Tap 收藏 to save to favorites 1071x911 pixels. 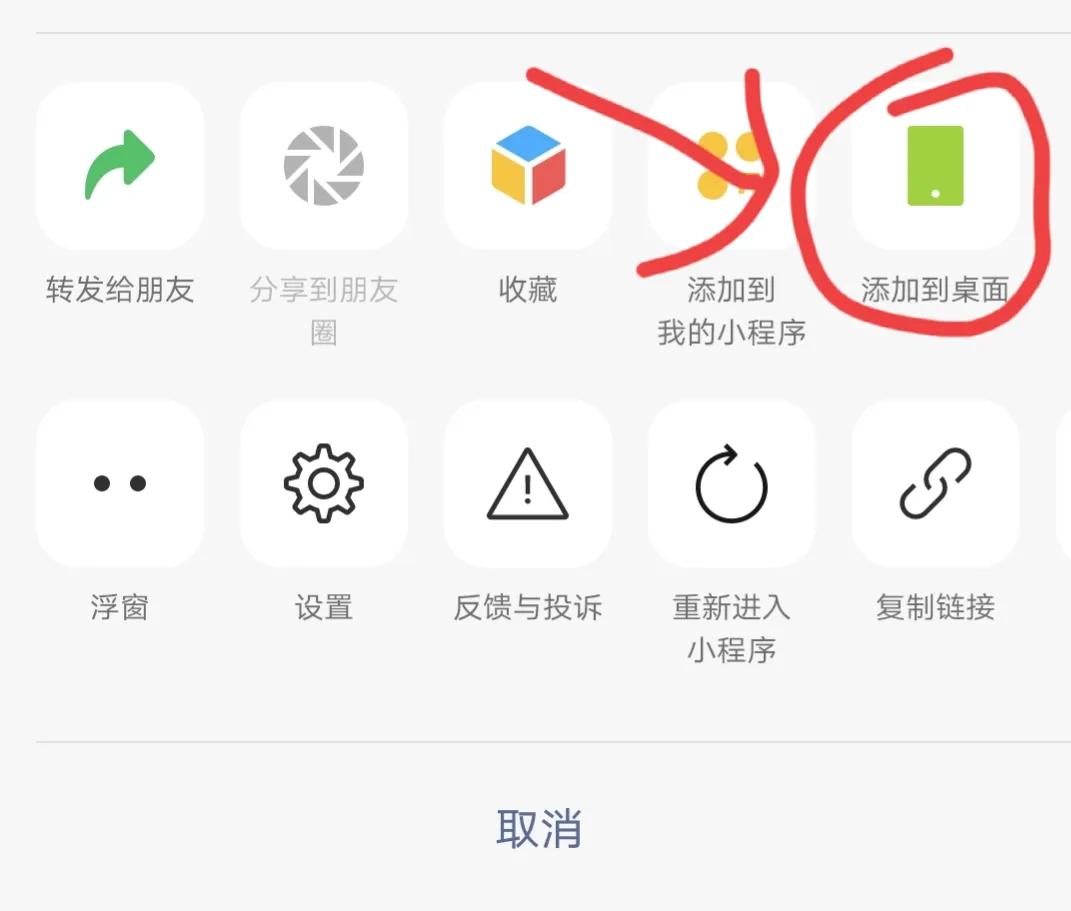tap(528, 167)
